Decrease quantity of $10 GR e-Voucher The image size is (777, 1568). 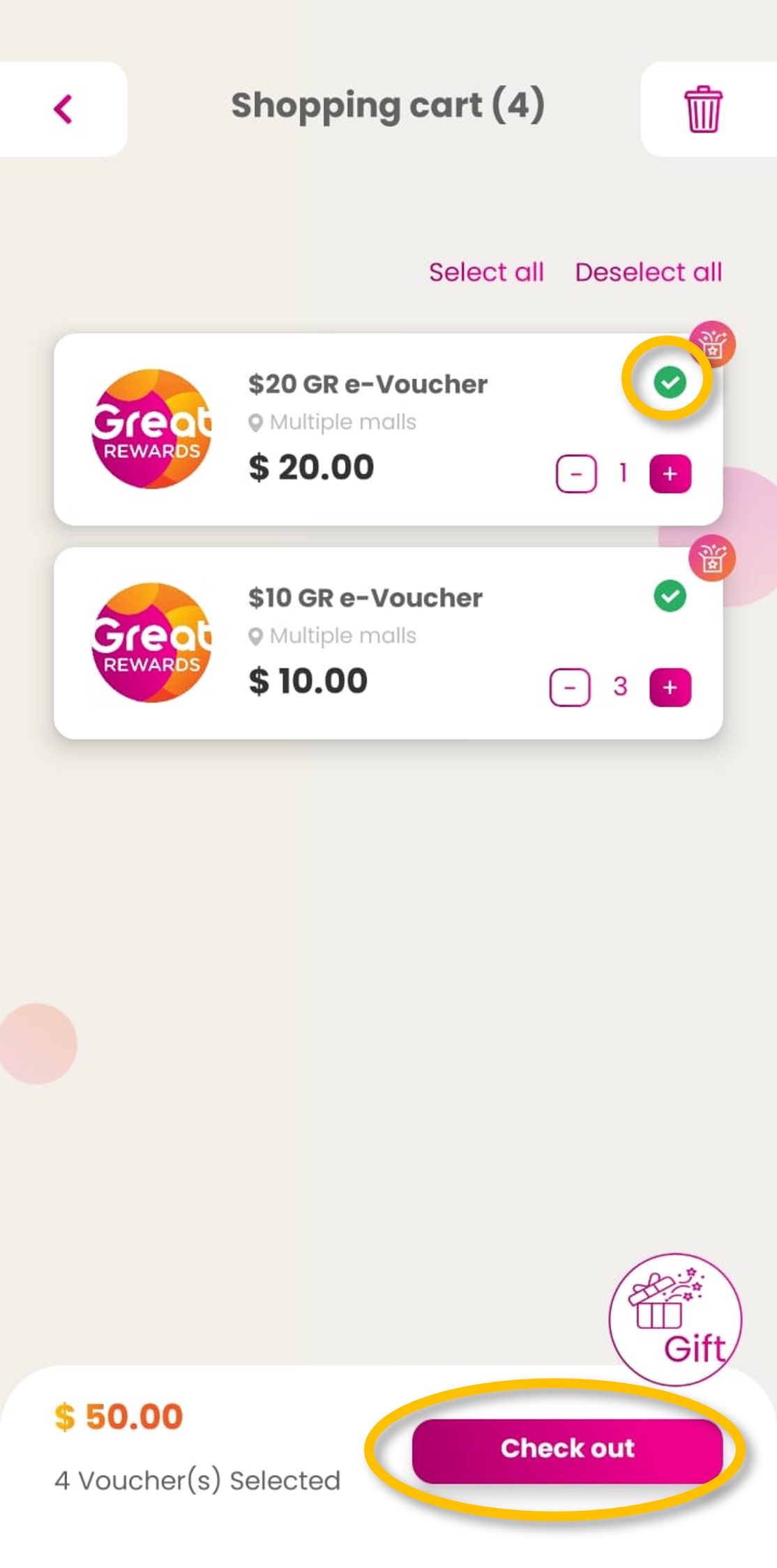570,688
